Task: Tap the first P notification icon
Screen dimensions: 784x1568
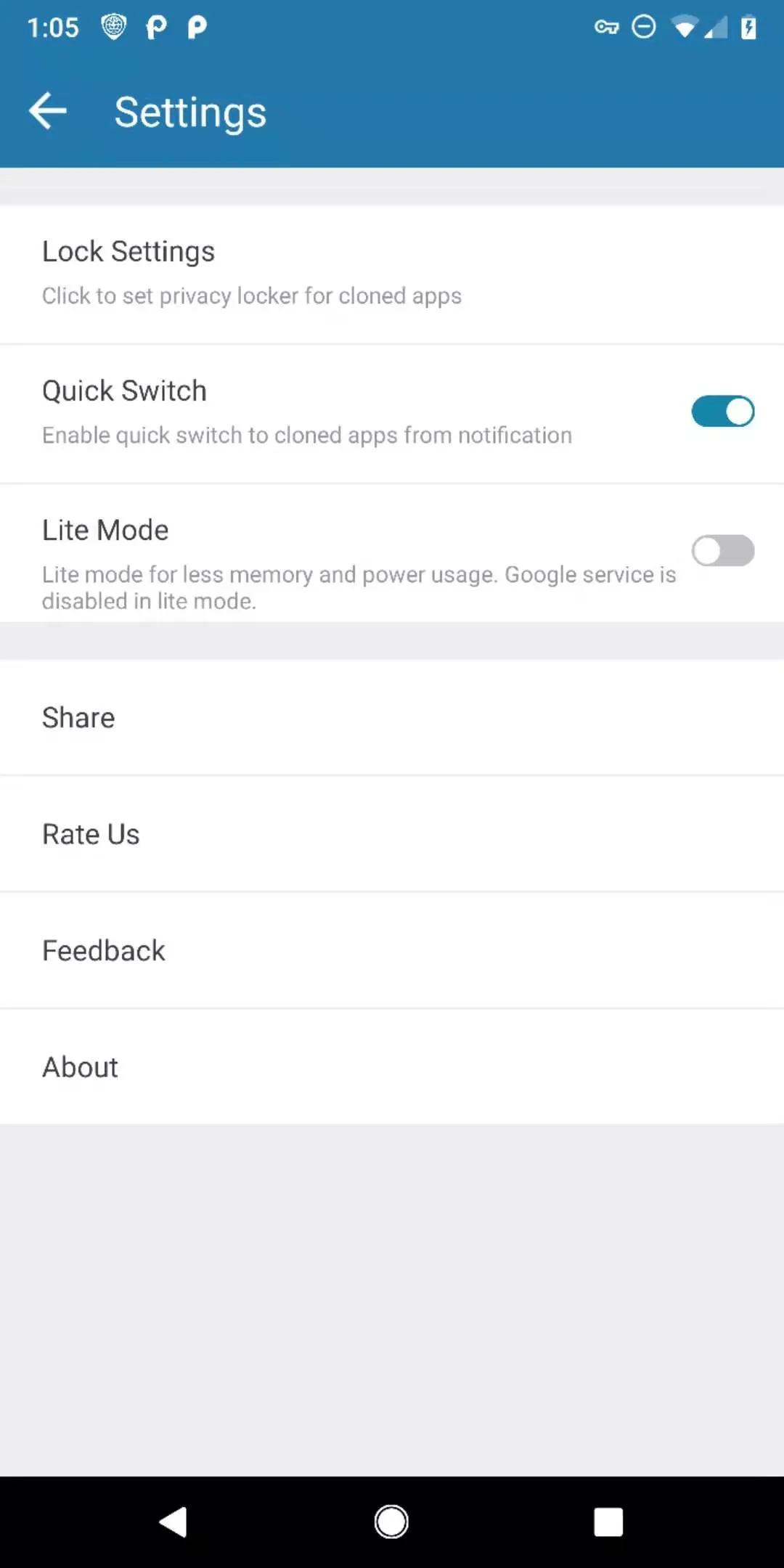Action: [157, 27]
